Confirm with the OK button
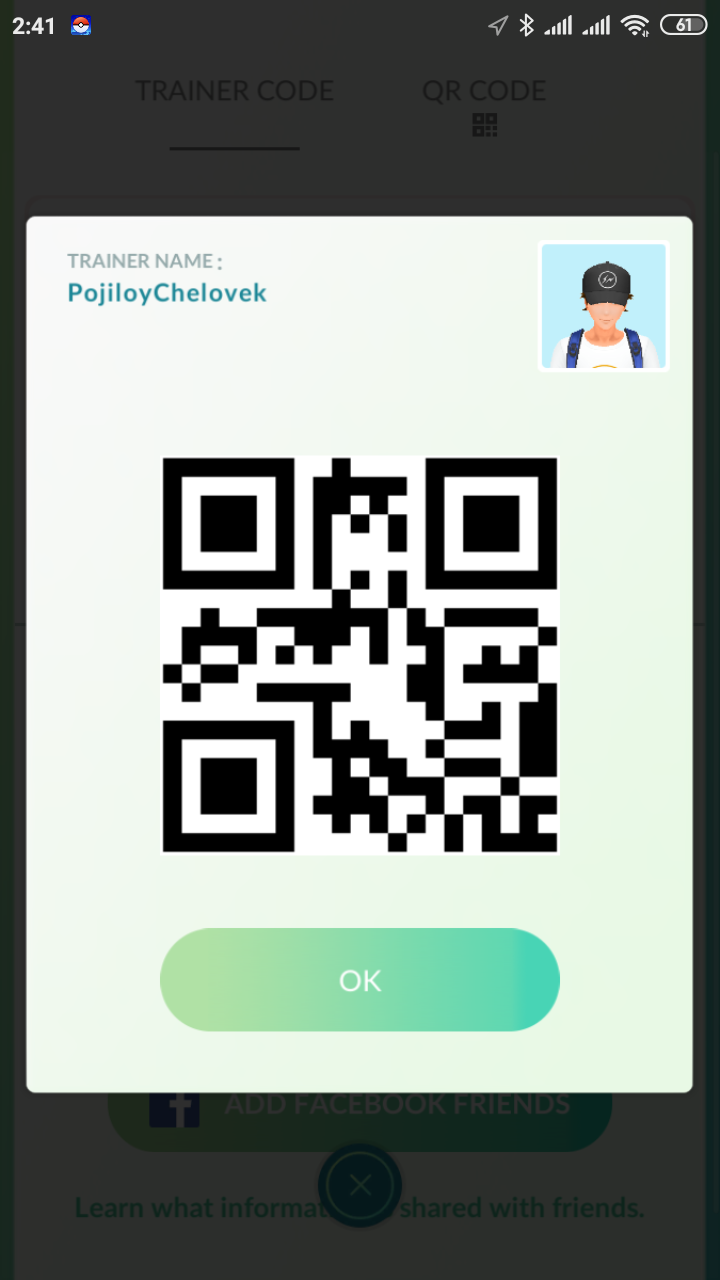Image resolution: width=720 pixels, height=1280 pixels. point(359,980)
